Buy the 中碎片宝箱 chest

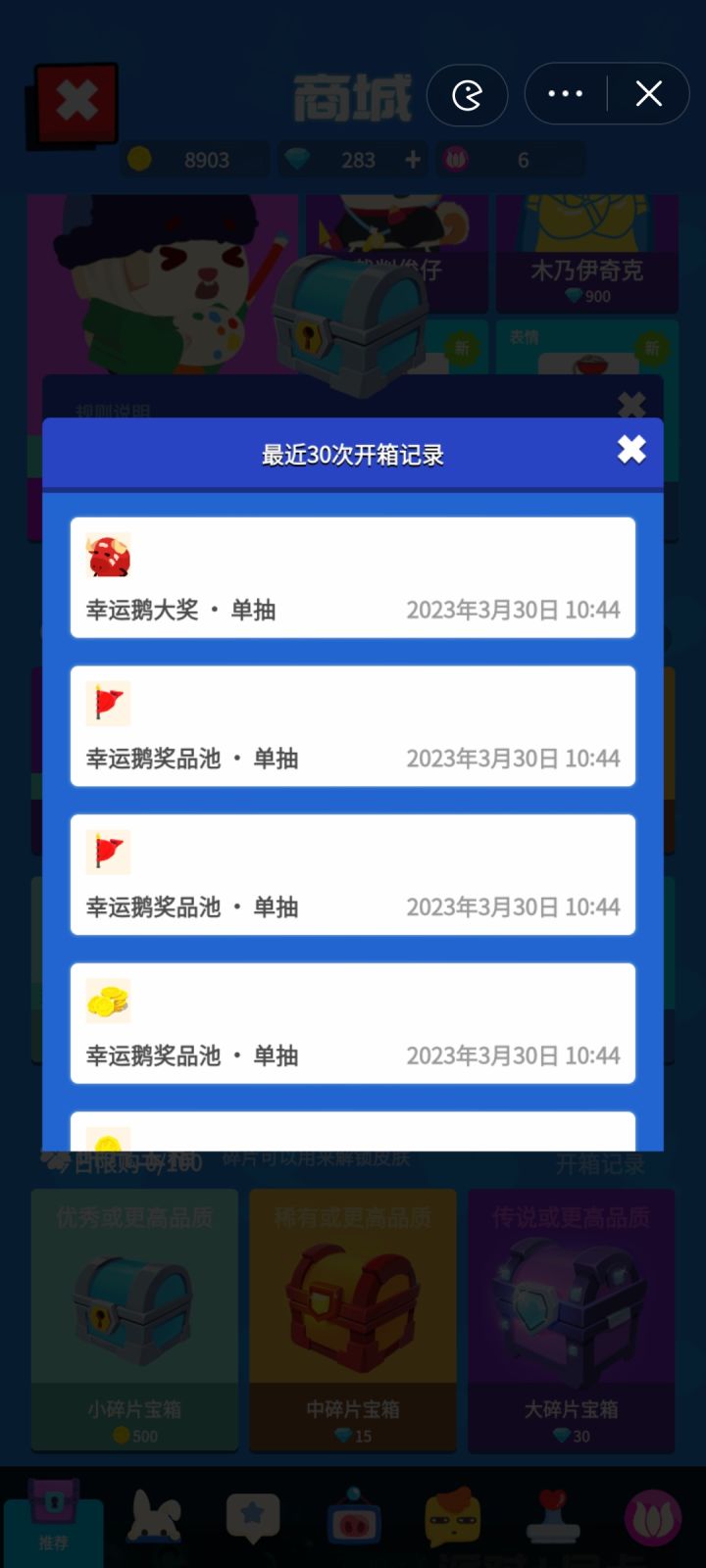click(352, 1320)
